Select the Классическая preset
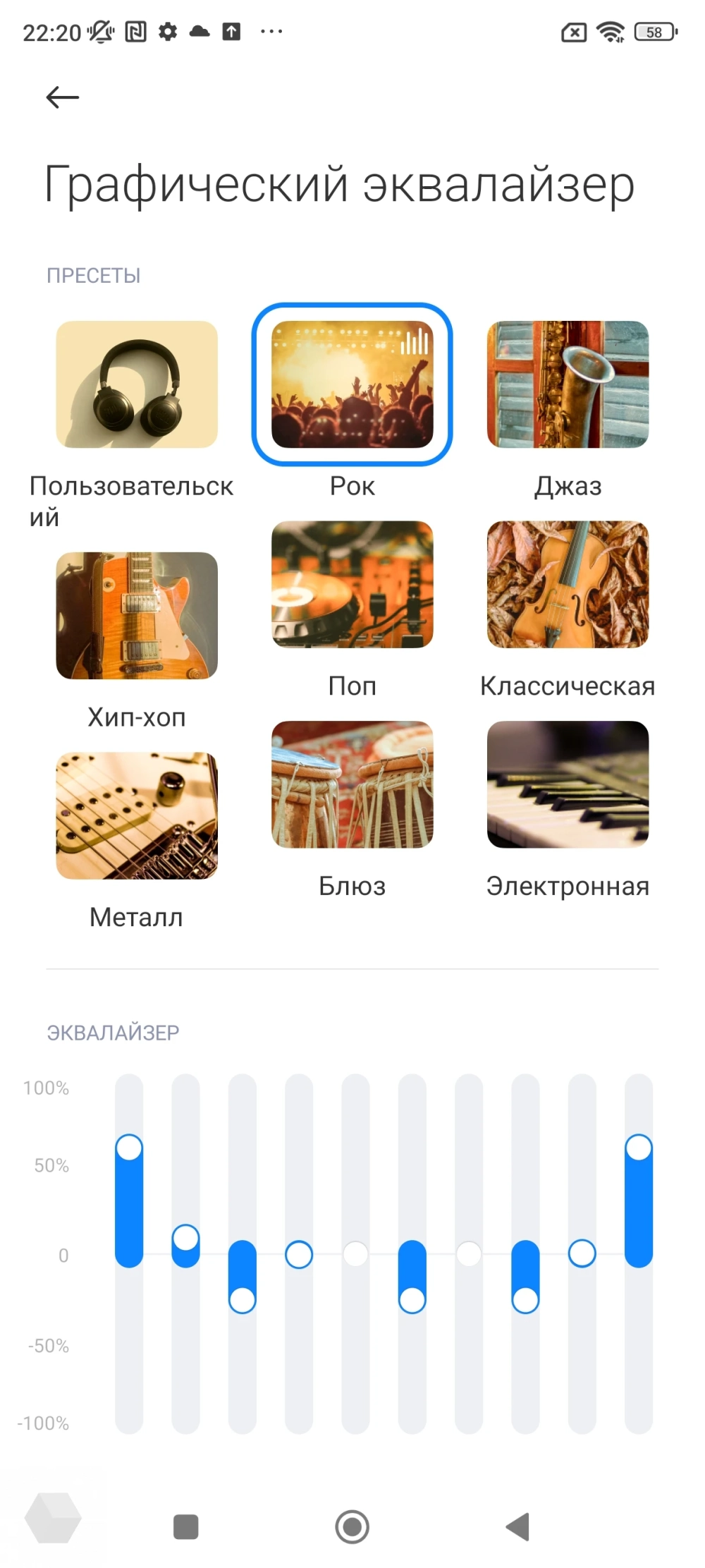The height and width of the screenshot is (1568, 705). coord(568,585)
